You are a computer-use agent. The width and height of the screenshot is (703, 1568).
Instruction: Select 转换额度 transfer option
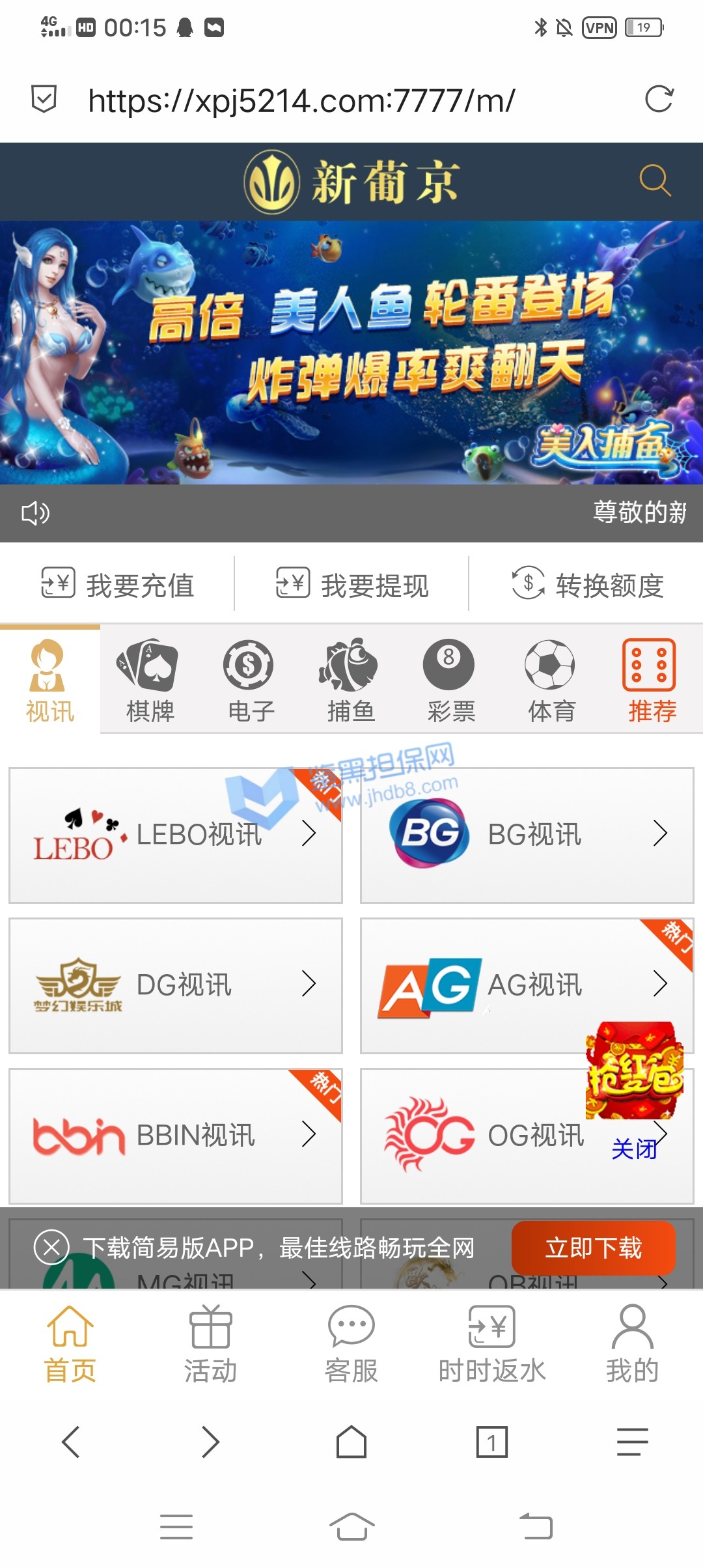(x=587, y=584)
